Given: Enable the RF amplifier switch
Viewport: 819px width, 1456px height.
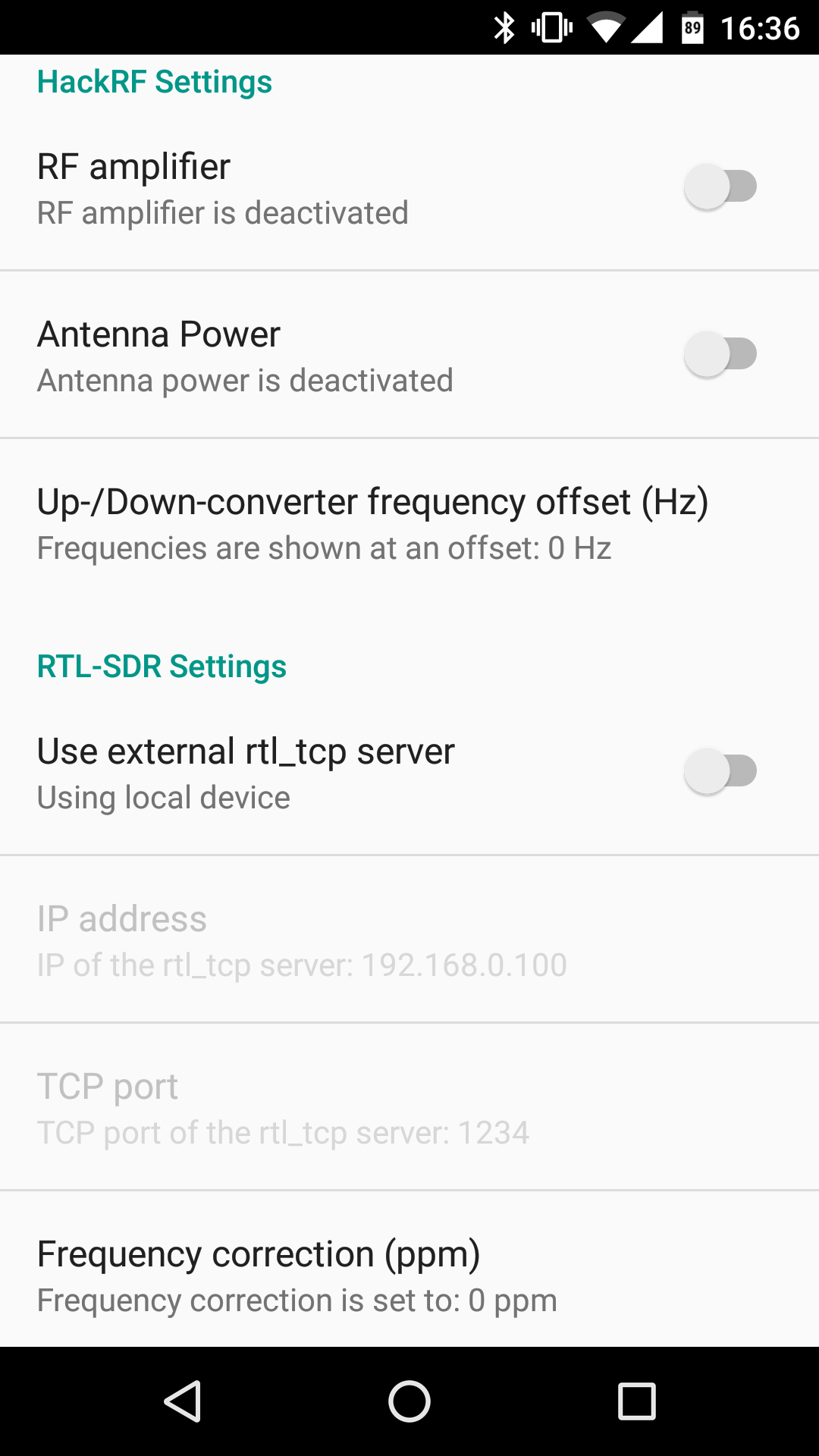Looking at the screenshot, I should click(x=720, y=187).
